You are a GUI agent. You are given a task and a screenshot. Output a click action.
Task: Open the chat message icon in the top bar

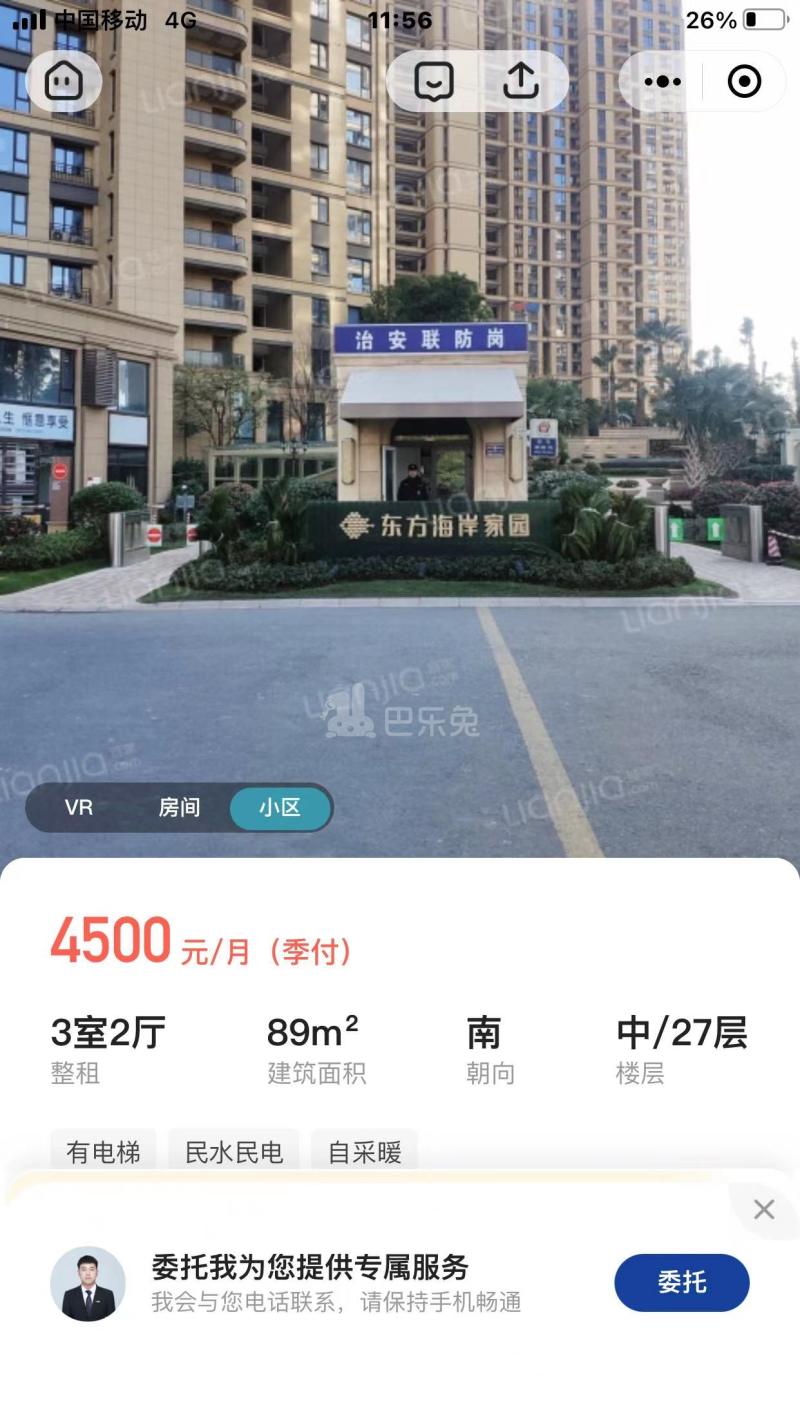tap(434, 81)
